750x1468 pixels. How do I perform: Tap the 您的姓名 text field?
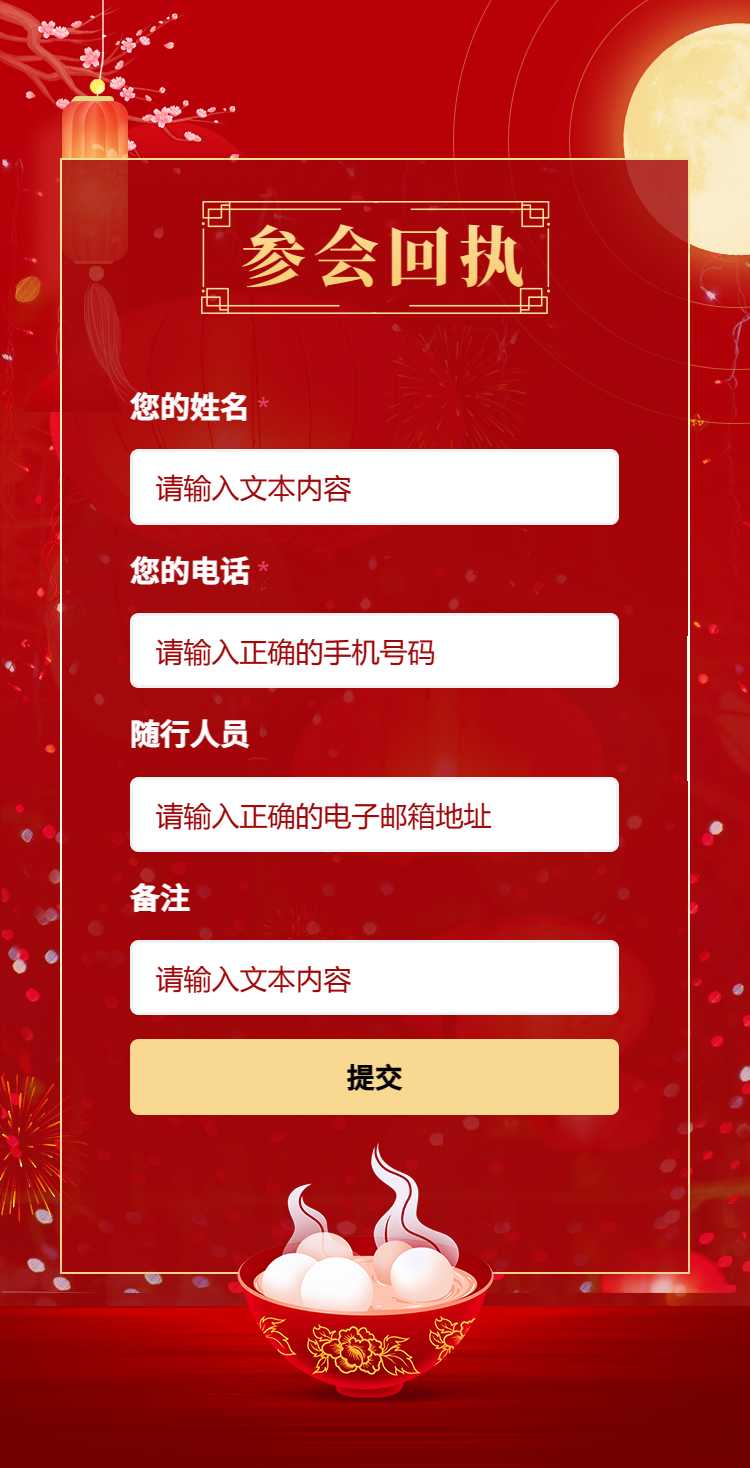pyautogui.click(x=374, y=487)
